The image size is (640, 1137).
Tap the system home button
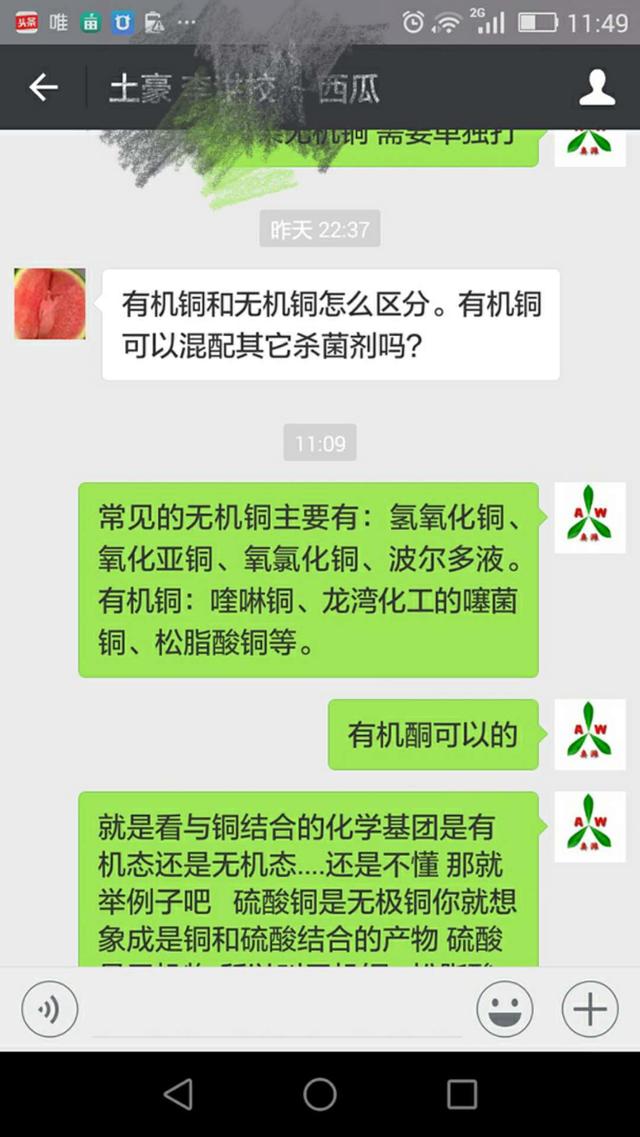coord(320,1093)
